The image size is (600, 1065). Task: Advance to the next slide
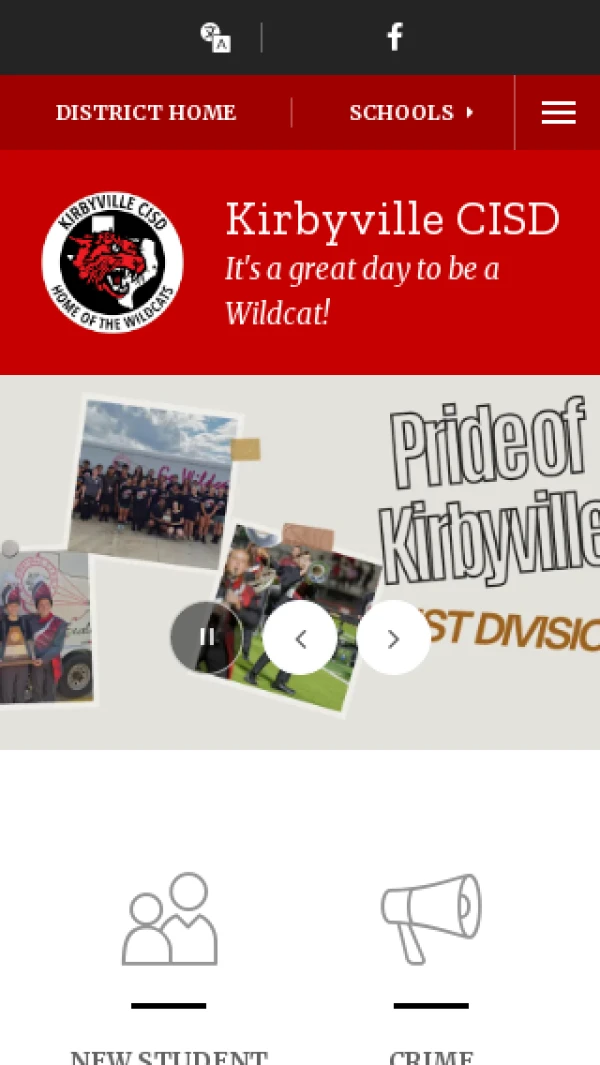(393, 637)
